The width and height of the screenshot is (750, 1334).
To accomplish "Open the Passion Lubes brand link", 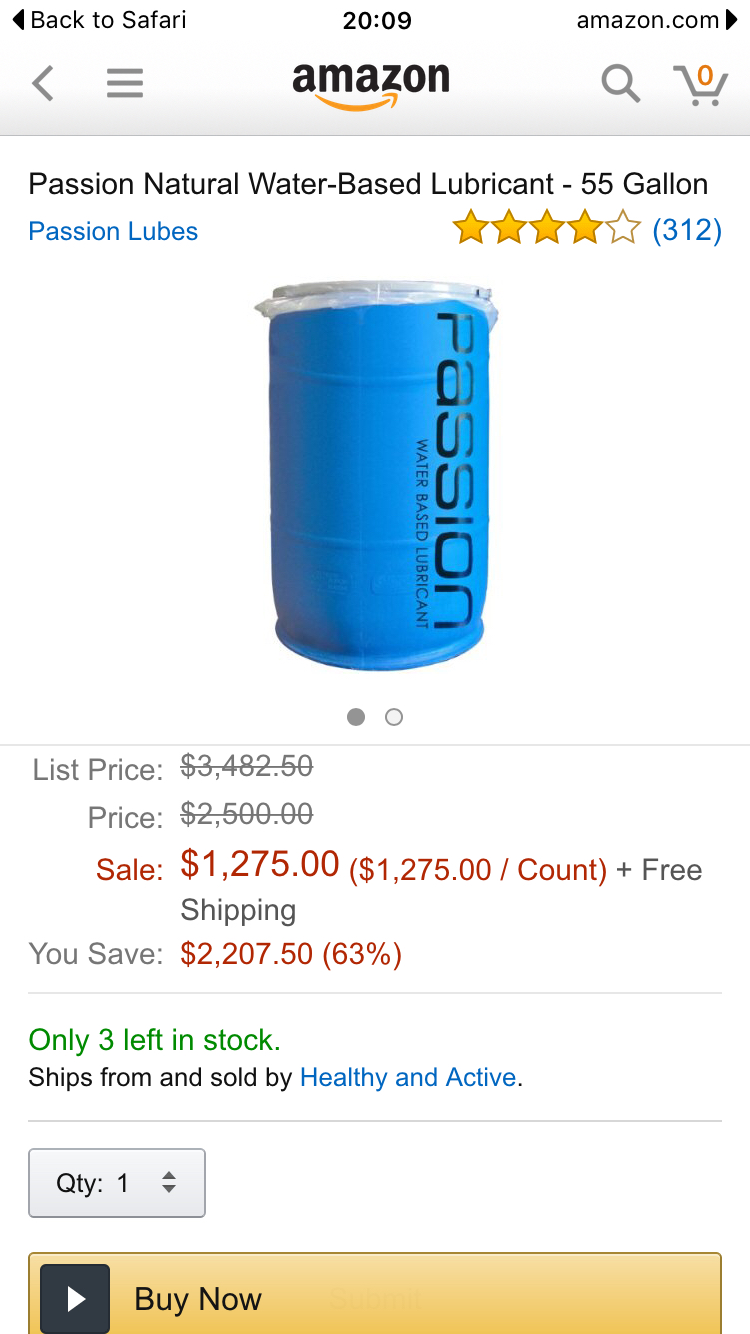I will pos(113,231).
